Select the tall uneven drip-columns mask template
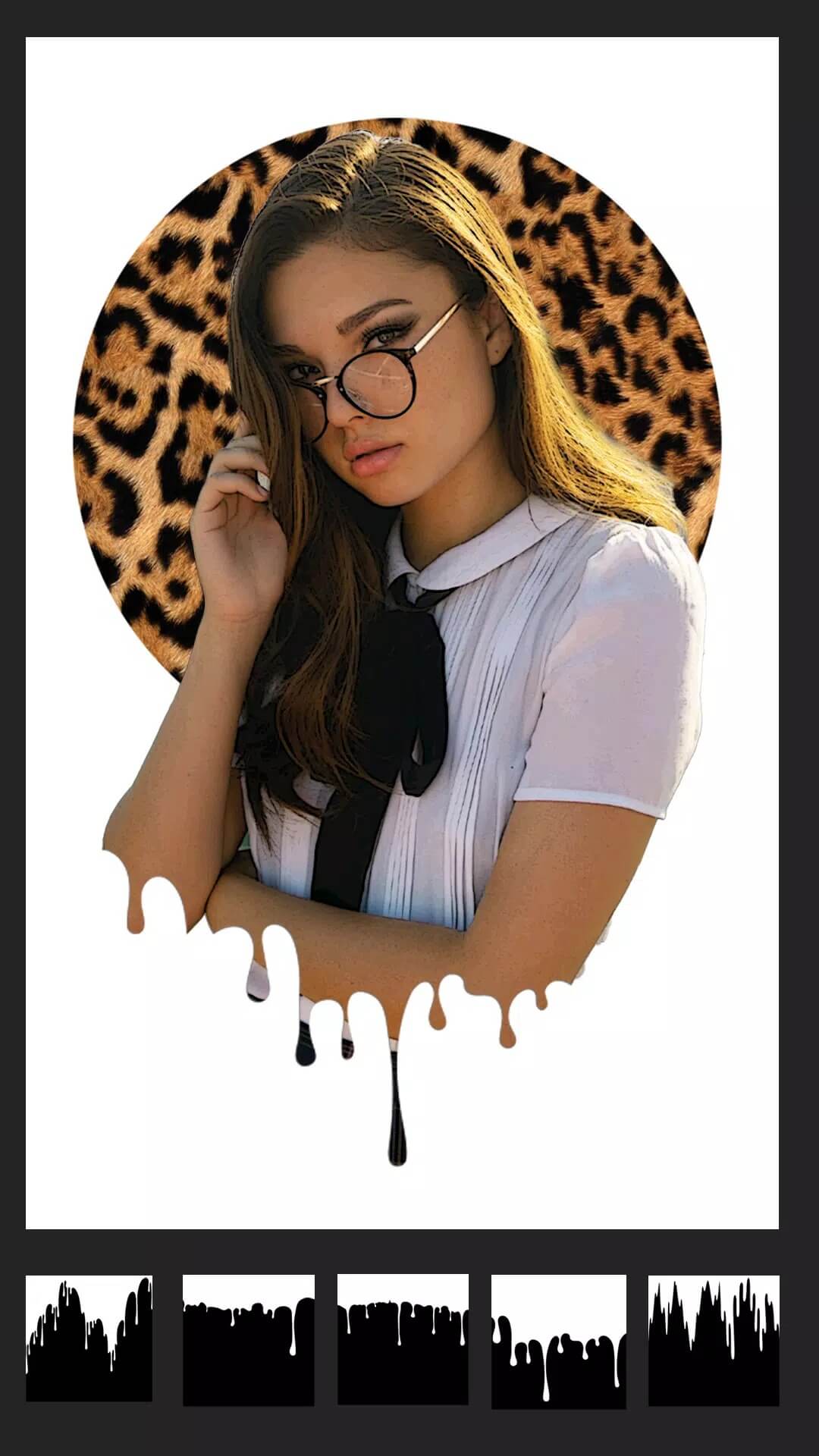Image resolution: width=819 pixels, height=1456 pixels. (x=89, y=1338)
